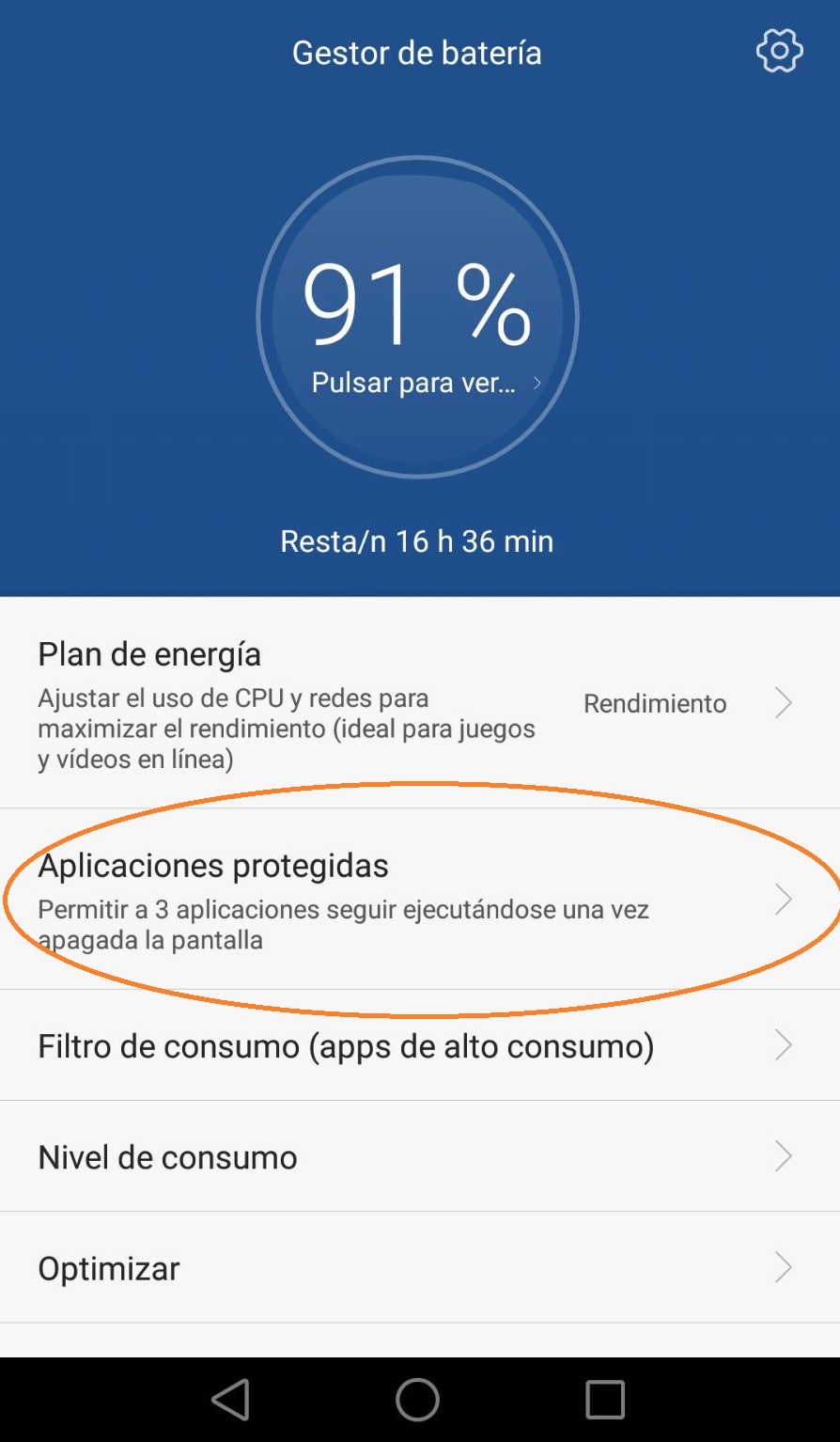Image resolution: width=840 pixels, height=1442 pixels.
Task: Tap the 91 % battery circle
Action: [417, 318]
